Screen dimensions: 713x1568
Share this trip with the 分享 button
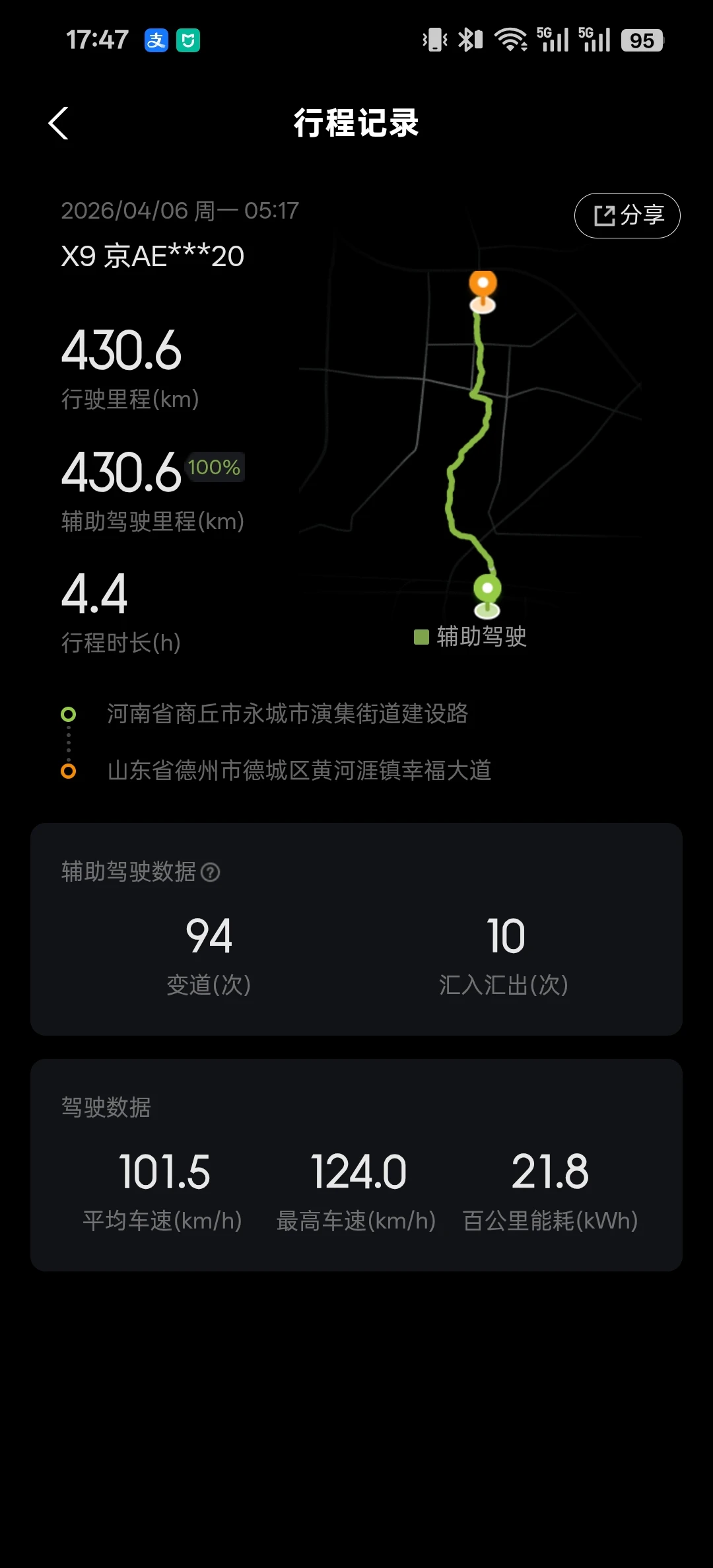[627, 215]
